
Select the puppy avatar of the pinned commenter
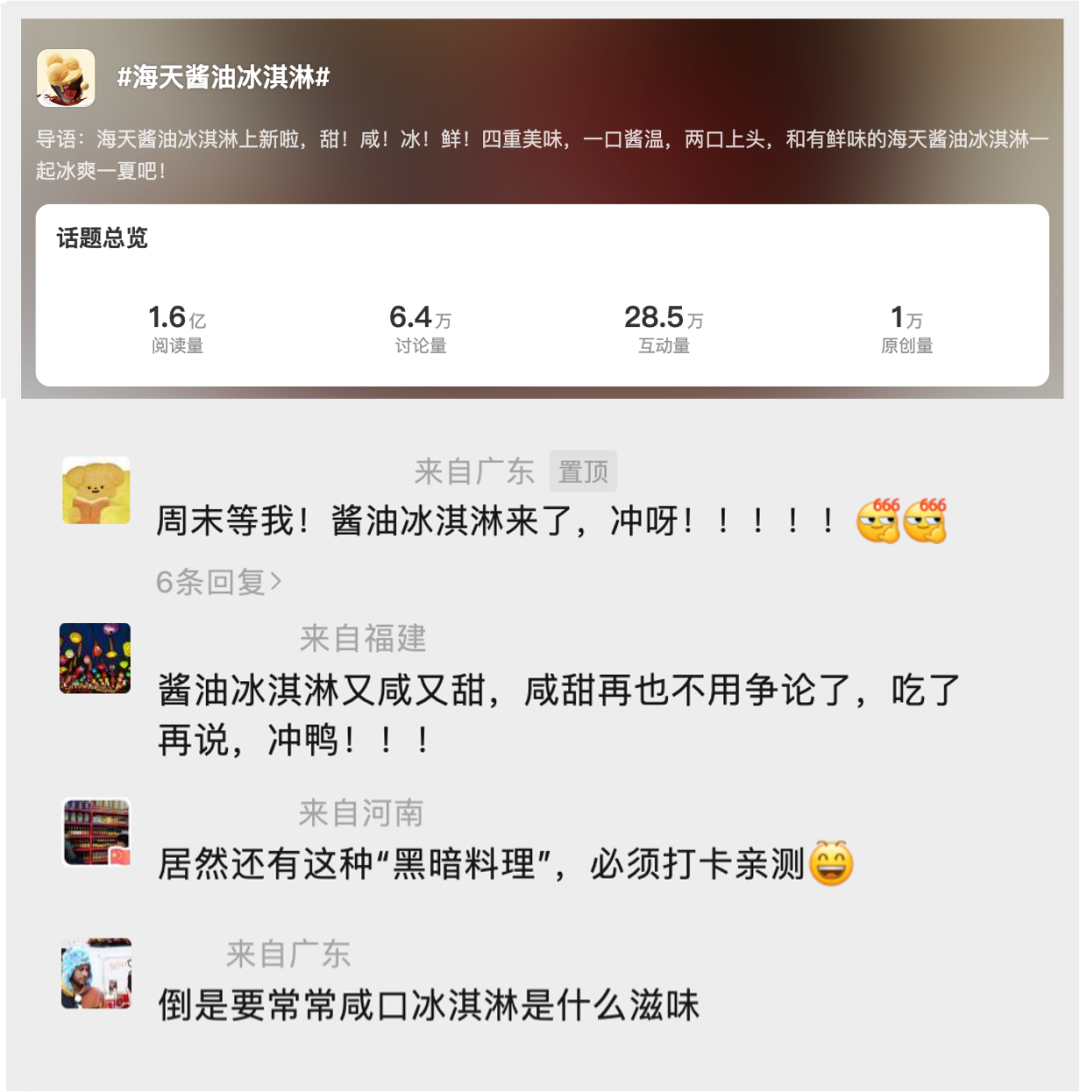click(95, 489)
